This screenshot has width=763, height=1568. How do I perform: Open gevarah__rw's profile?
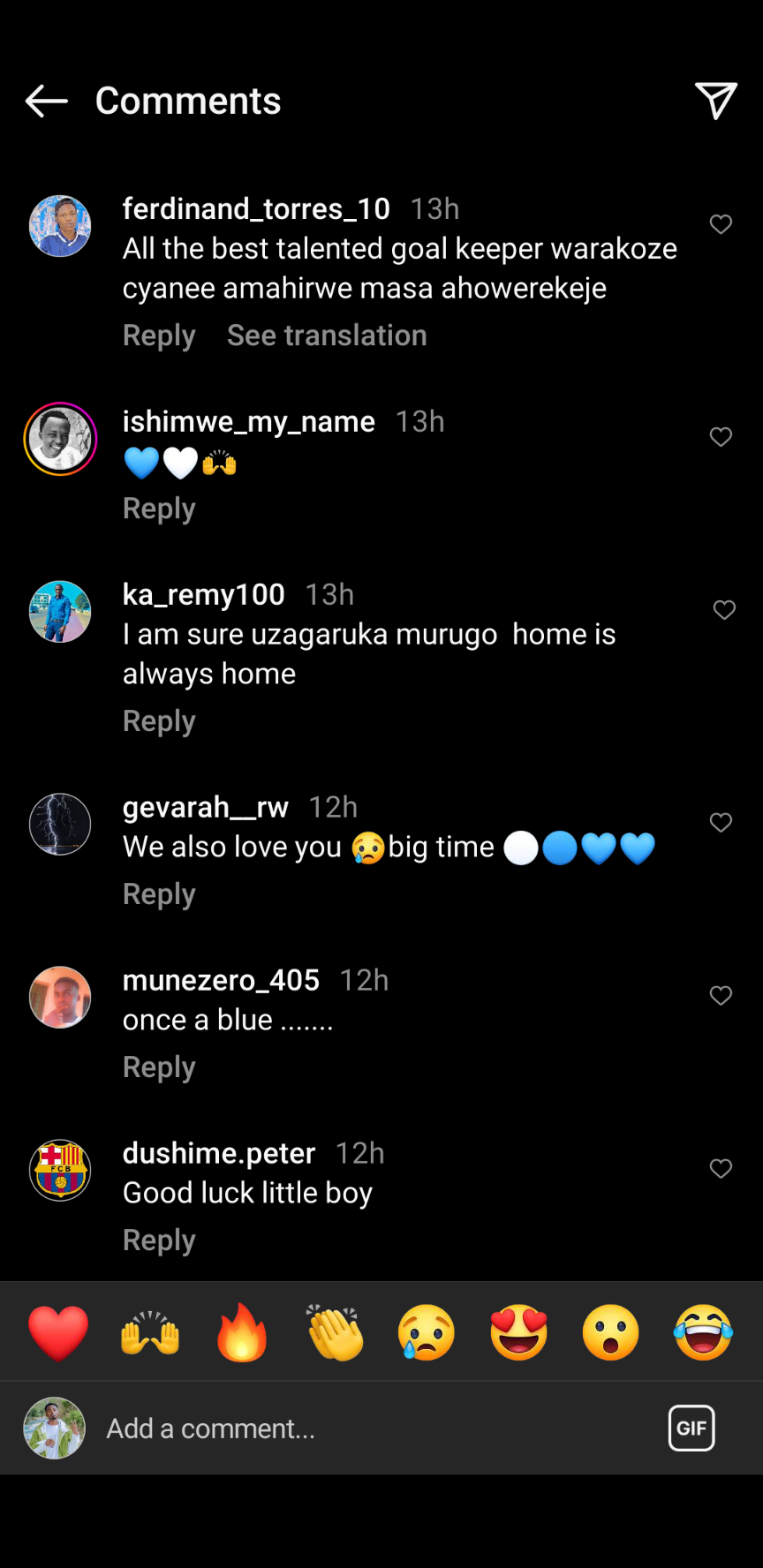(x=60, y=824)
